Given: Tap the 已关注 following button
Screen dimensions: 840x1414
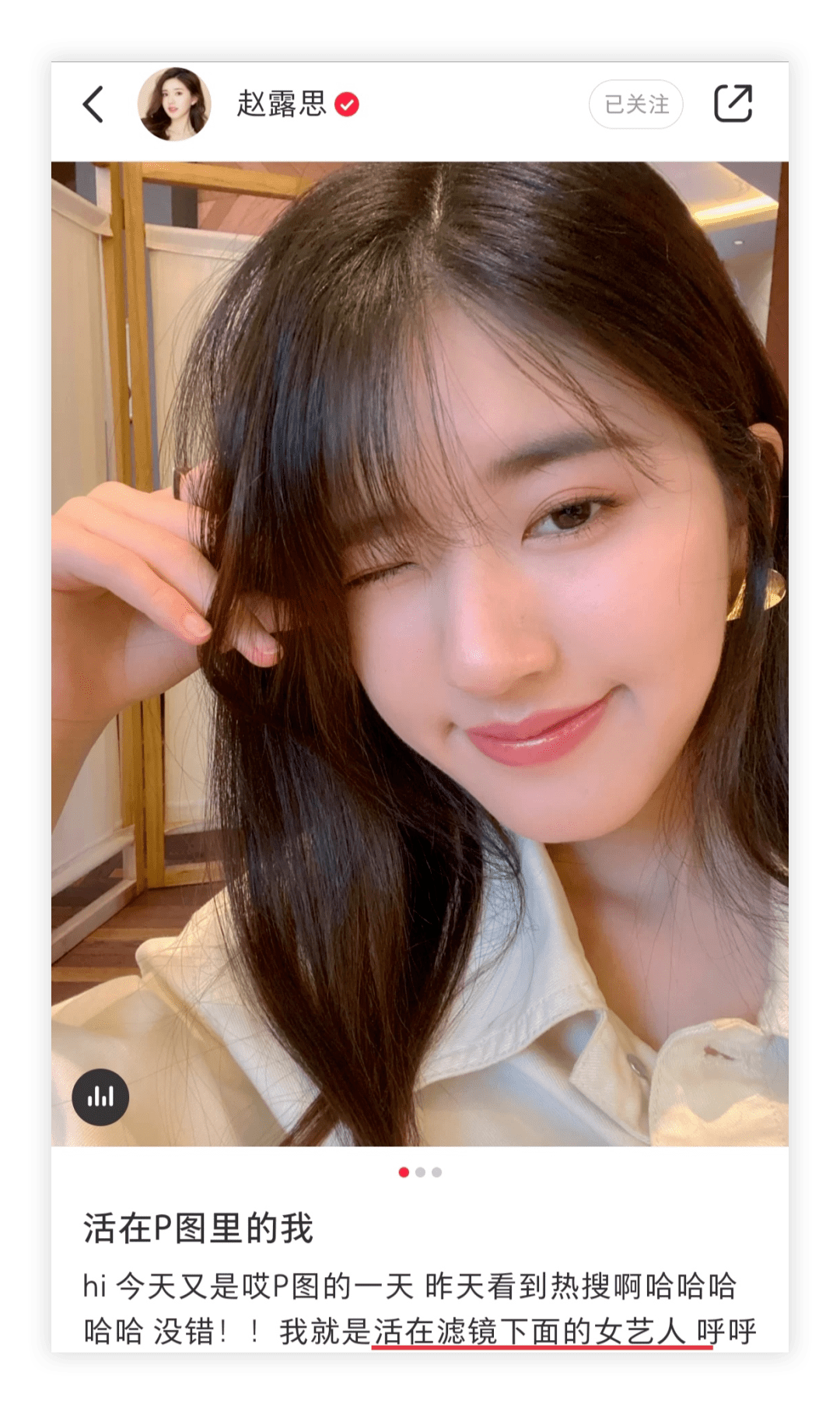Looking at the screenshot, I should pyautogui.click(x=635, y=104).
